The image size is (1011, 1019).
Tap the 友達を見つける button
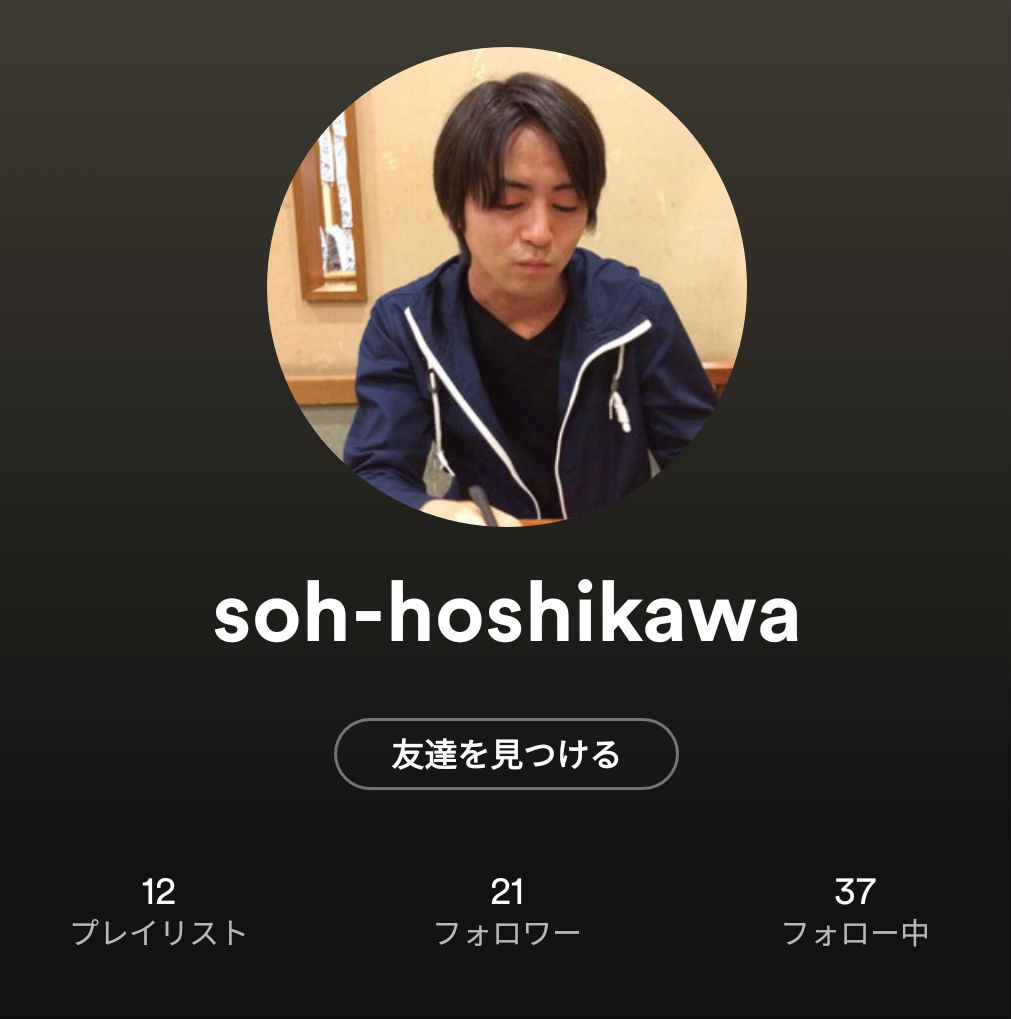pyautogui.click(x=506, y=754)
